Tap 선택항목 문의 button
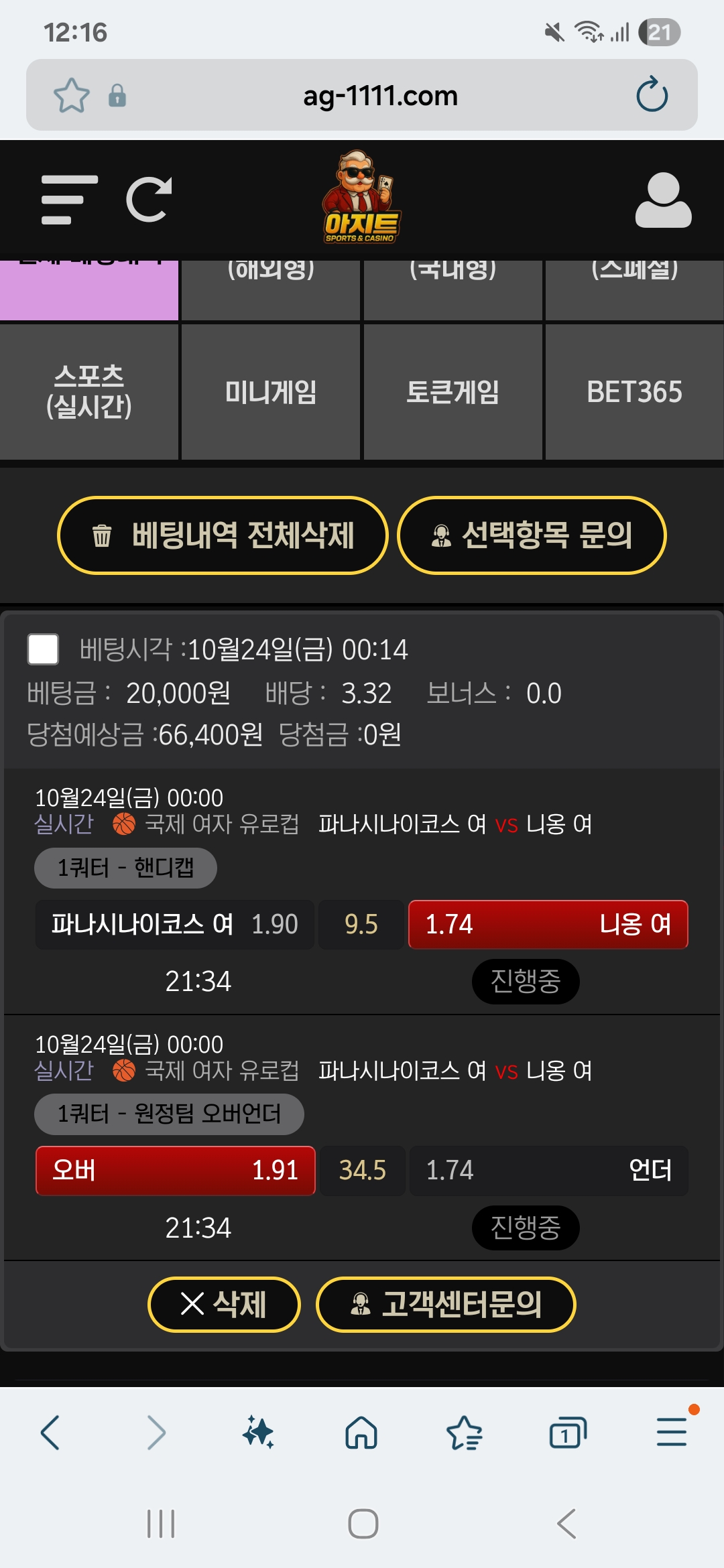Viewport: 724px width, 1568px height. click(532, 535)
